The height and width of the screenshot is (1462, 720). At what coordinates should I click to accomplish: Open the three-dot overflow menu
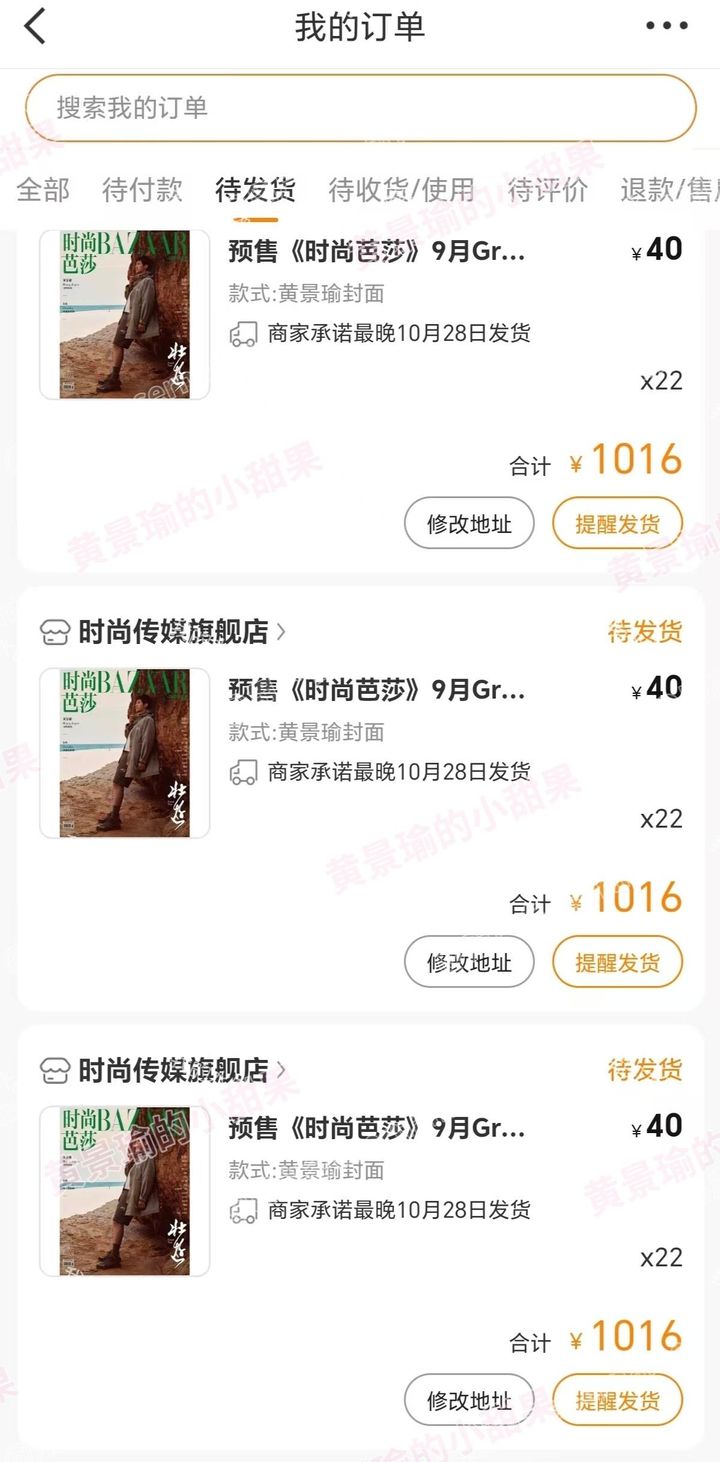[667, 27]
